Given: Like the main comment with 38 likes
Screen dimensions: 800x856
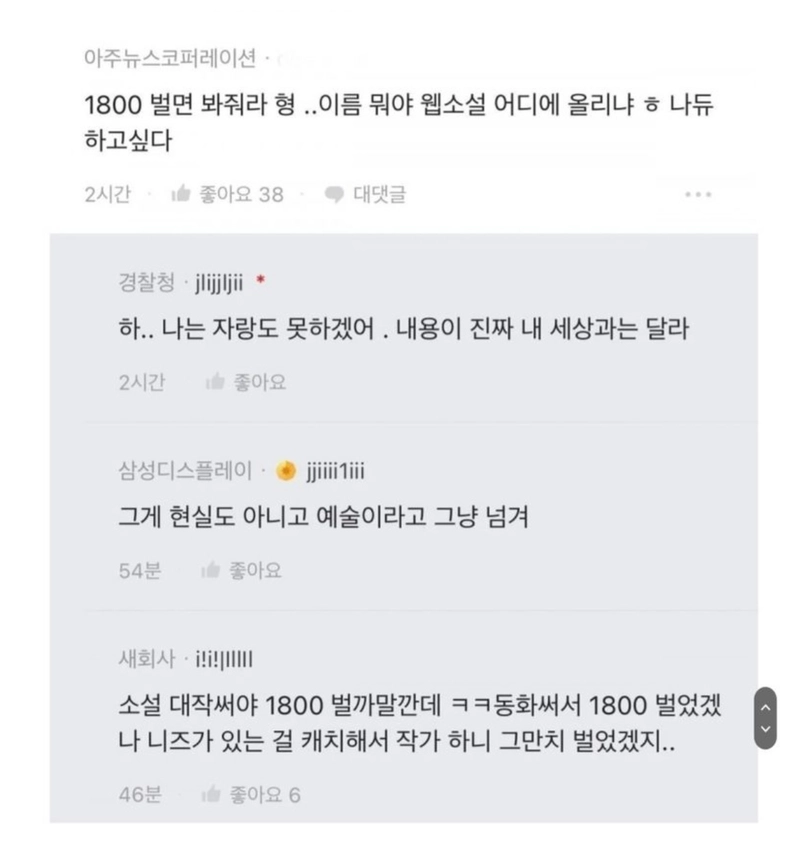Looking at the screenshot, I should point(226,194).
